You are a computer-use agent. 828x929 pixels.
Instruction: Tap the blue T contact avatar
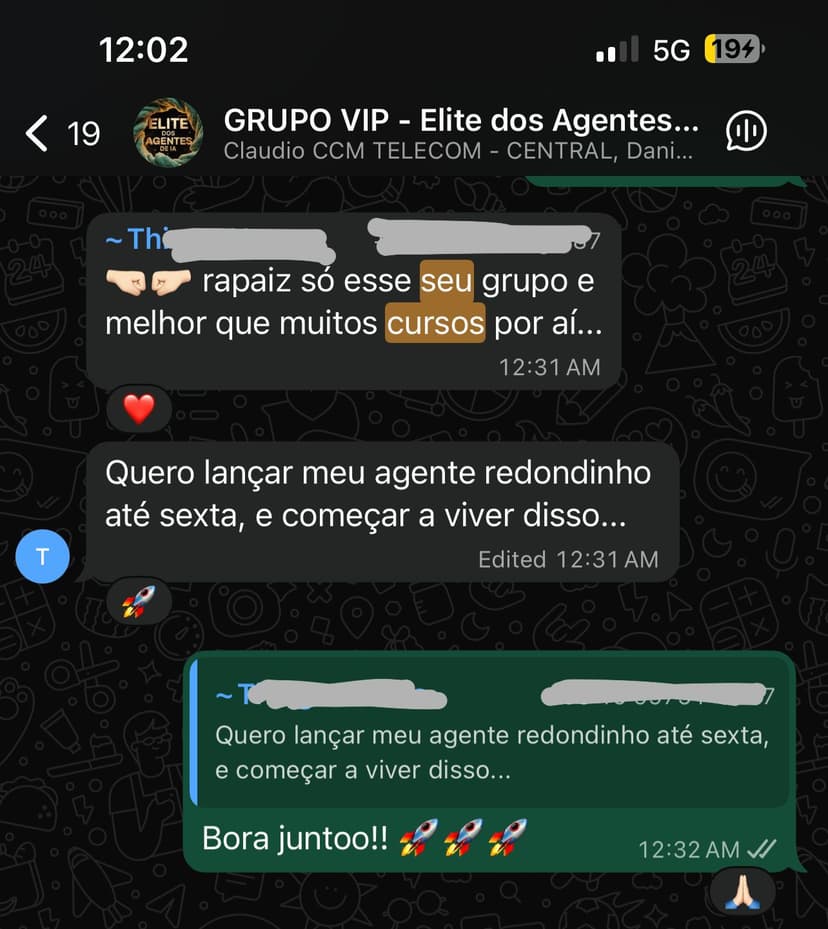(x=42, y=556)
